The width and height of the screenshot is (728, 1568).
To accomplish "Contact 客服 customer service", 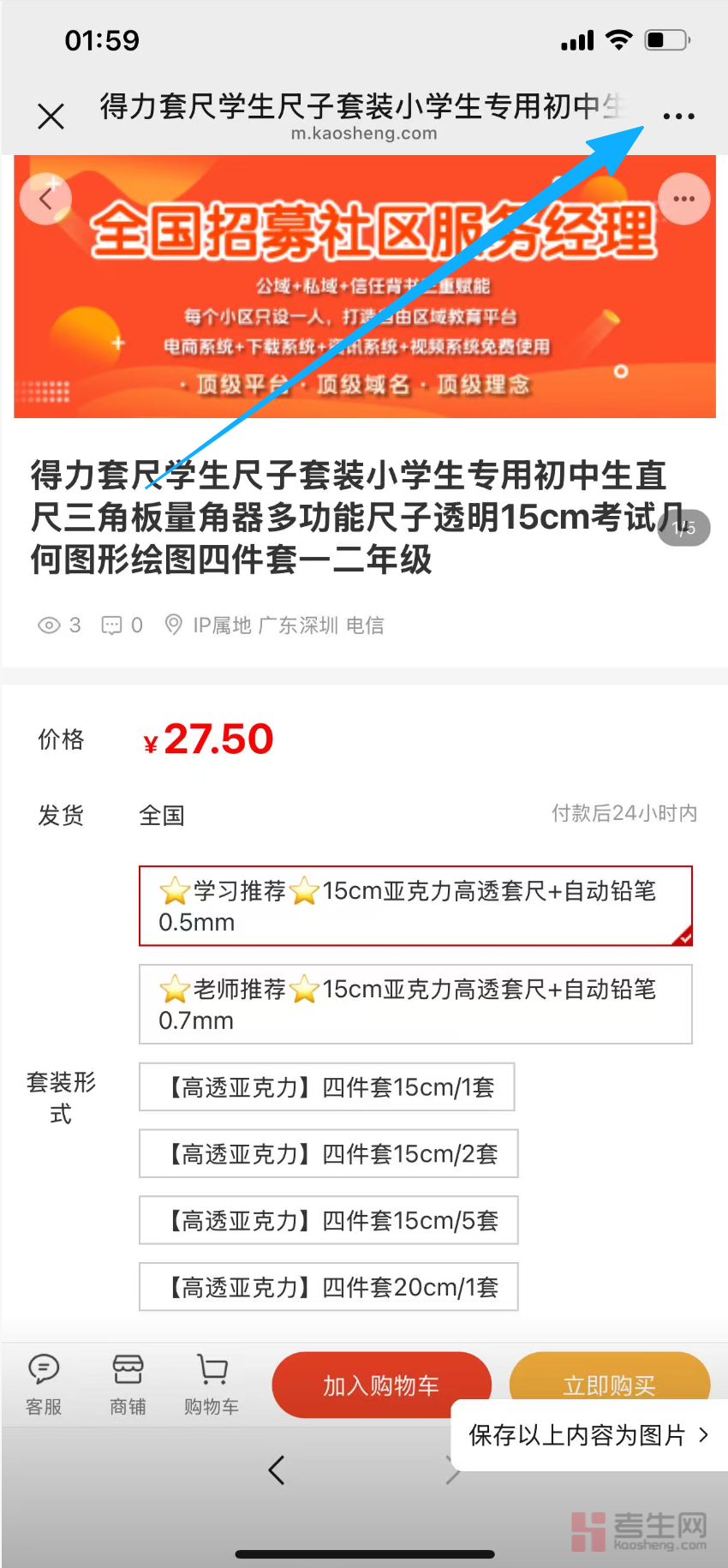I will [x=44, y=1384].
